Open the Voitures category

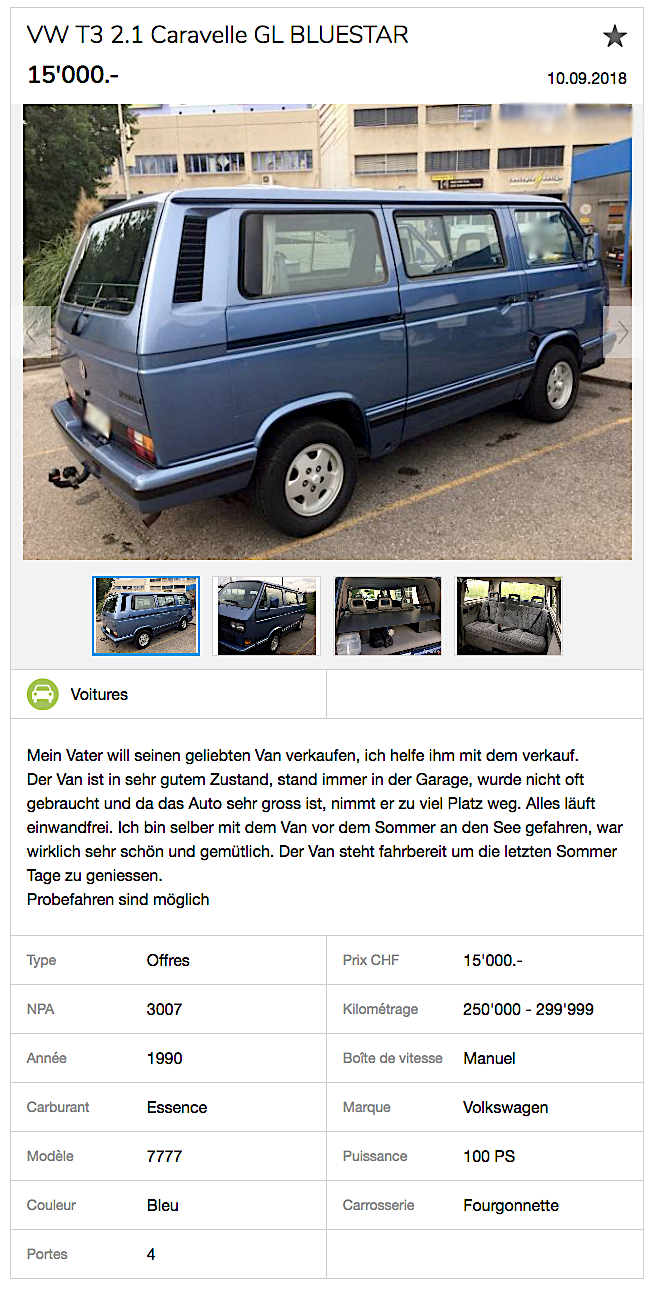point(99,694)
